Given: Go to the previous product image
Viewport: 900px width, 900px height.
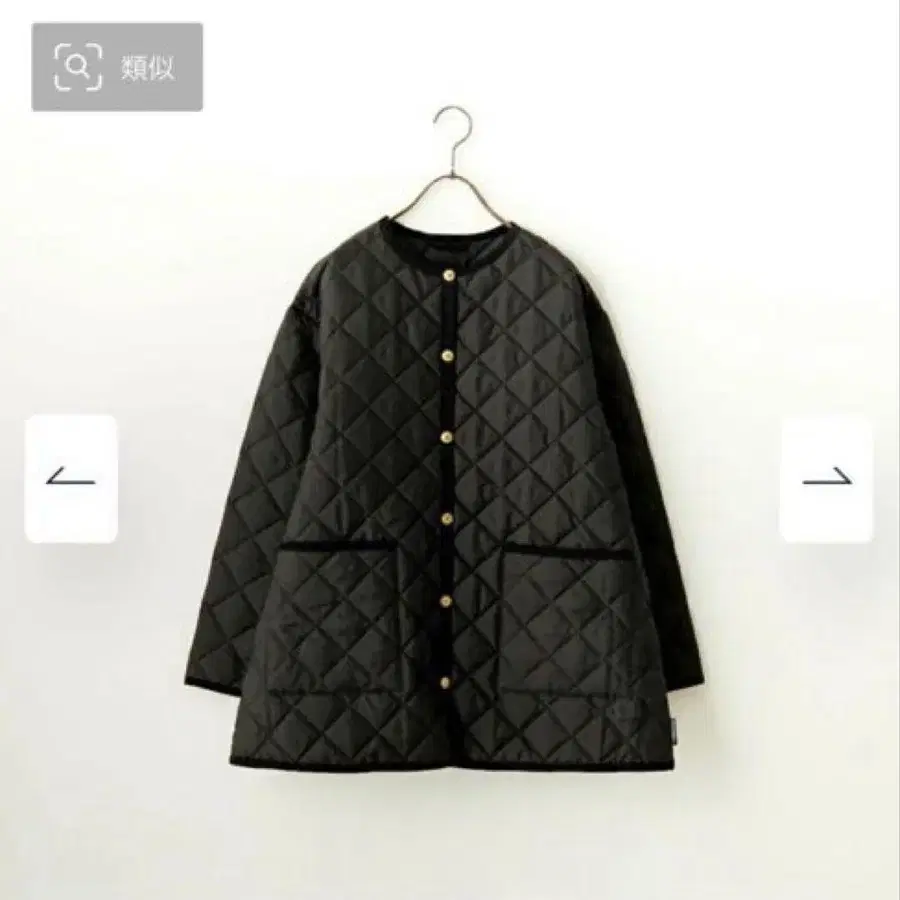Looking at the screenshot, I should [71, 479].
